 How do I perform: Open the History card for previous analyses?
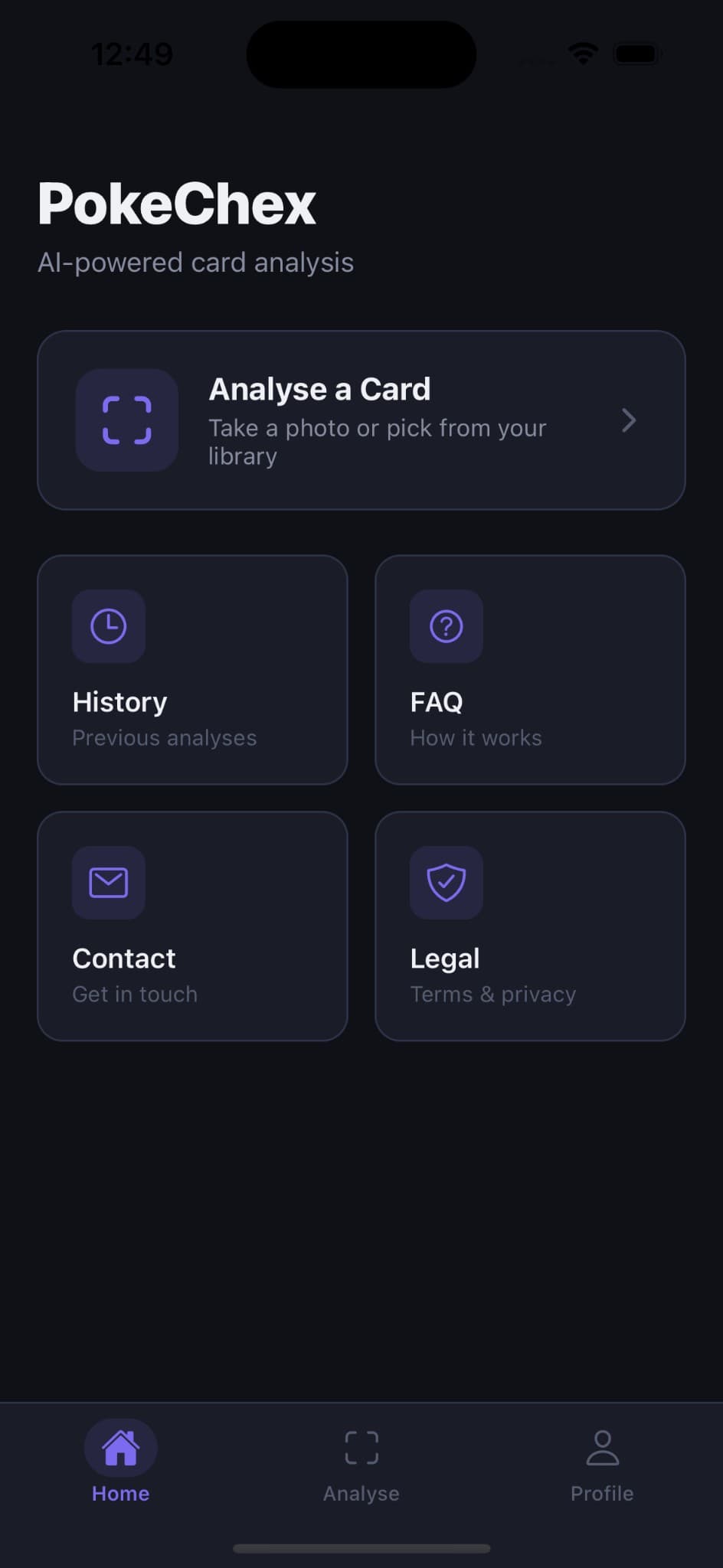pyautogui.click(x=192, y=671)
